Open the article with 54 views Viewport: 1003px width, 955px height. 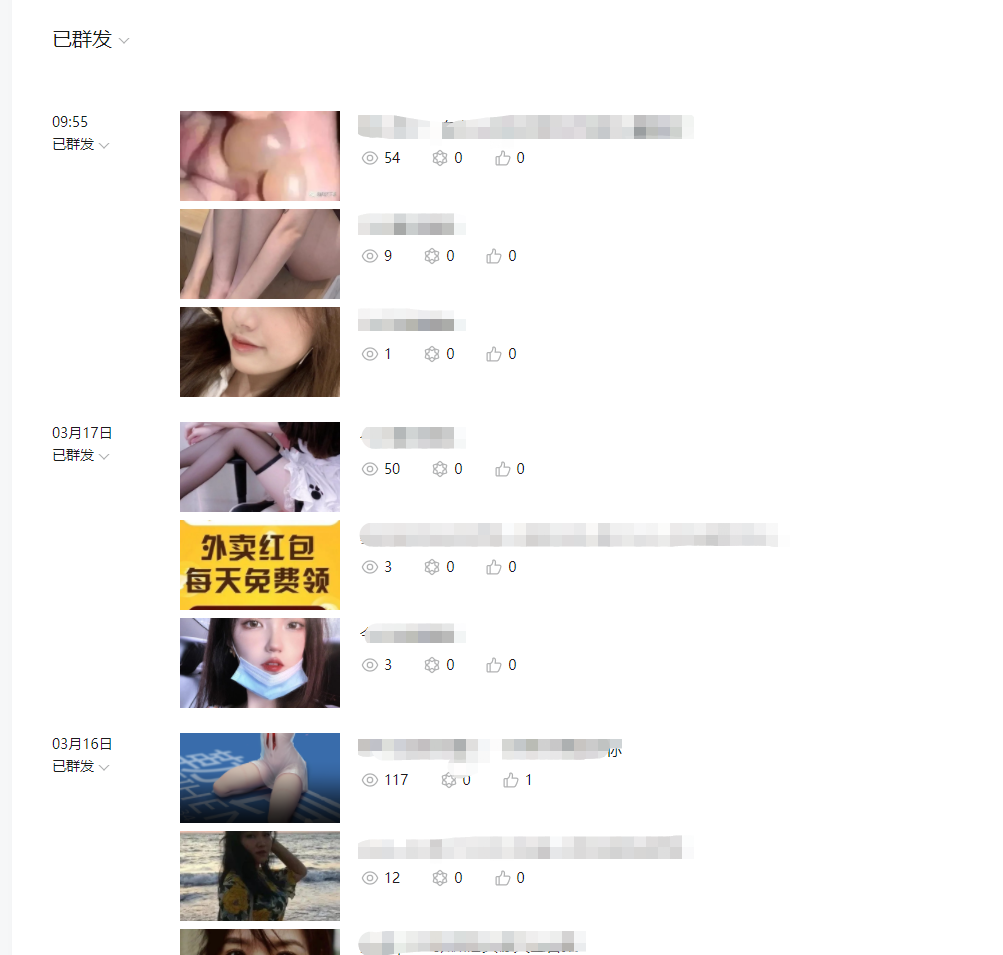click(525, 127)
